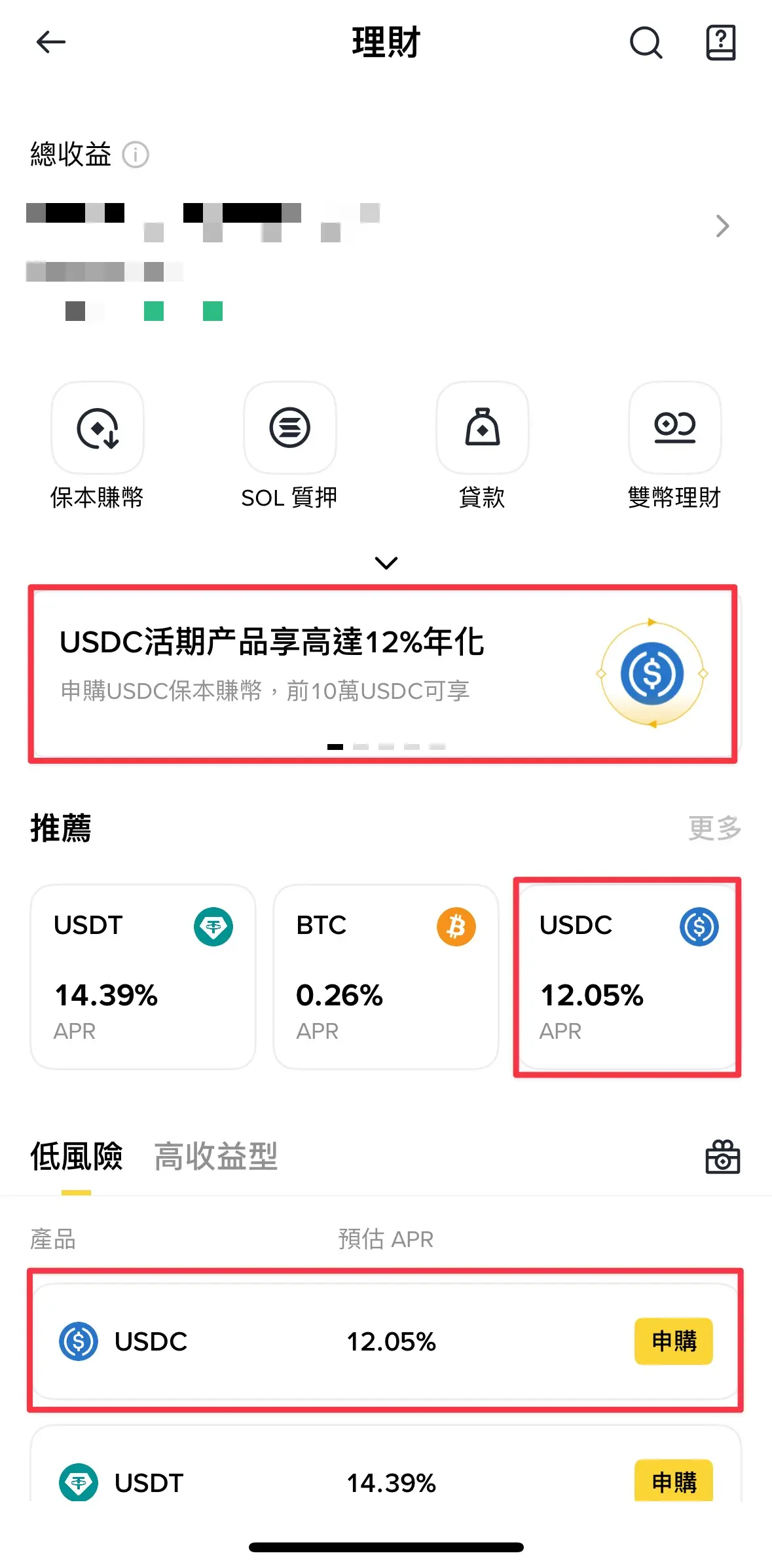
Task: Open the gift camera icon beside tabs
Action: tap(722, 1157)
